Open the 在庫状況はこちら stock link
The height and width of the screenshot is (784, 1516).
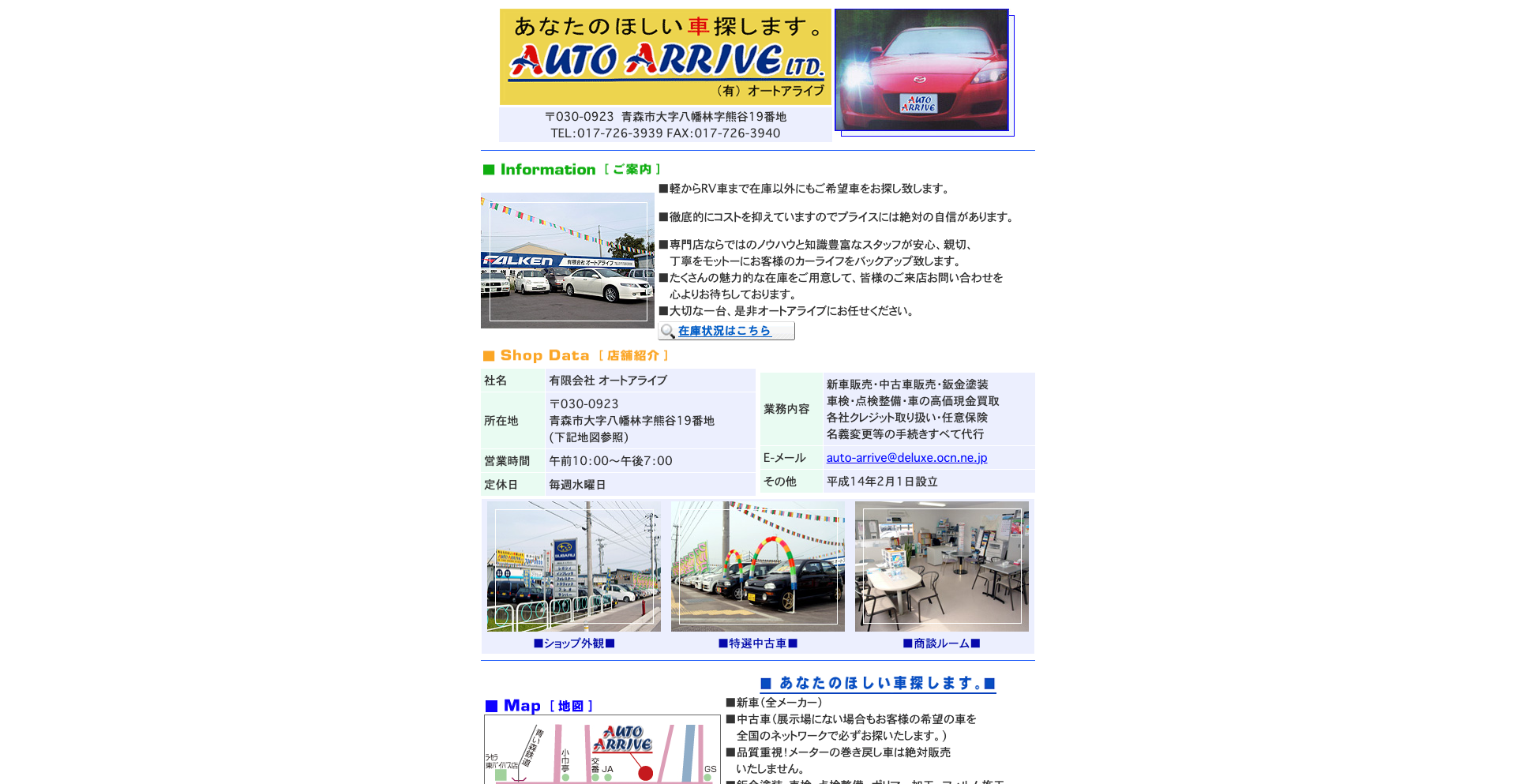(x=724, y=331)
